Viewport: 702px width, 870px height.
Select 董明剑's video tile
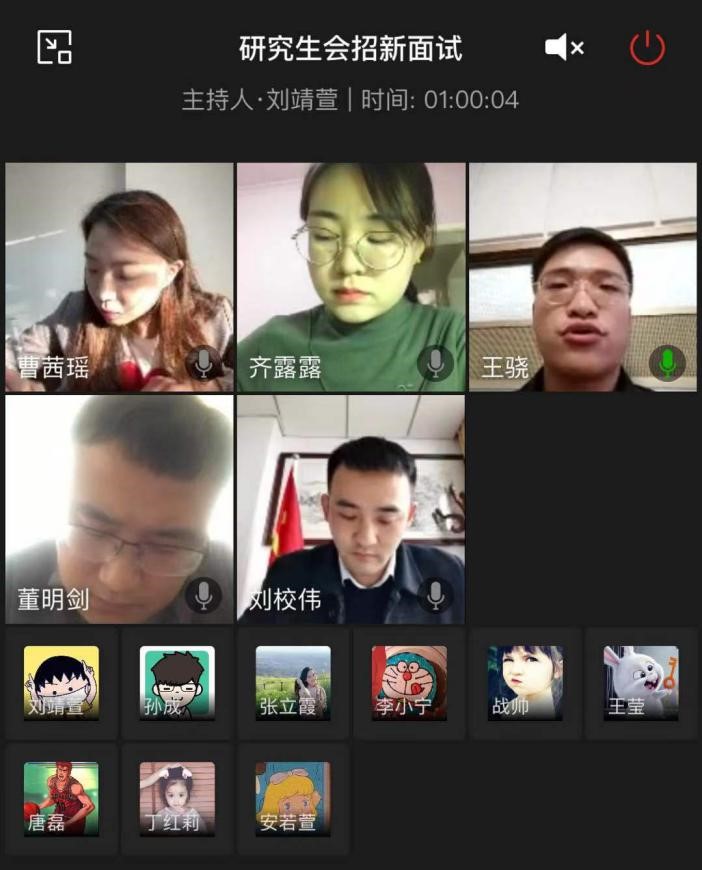(x=119, y=509)
